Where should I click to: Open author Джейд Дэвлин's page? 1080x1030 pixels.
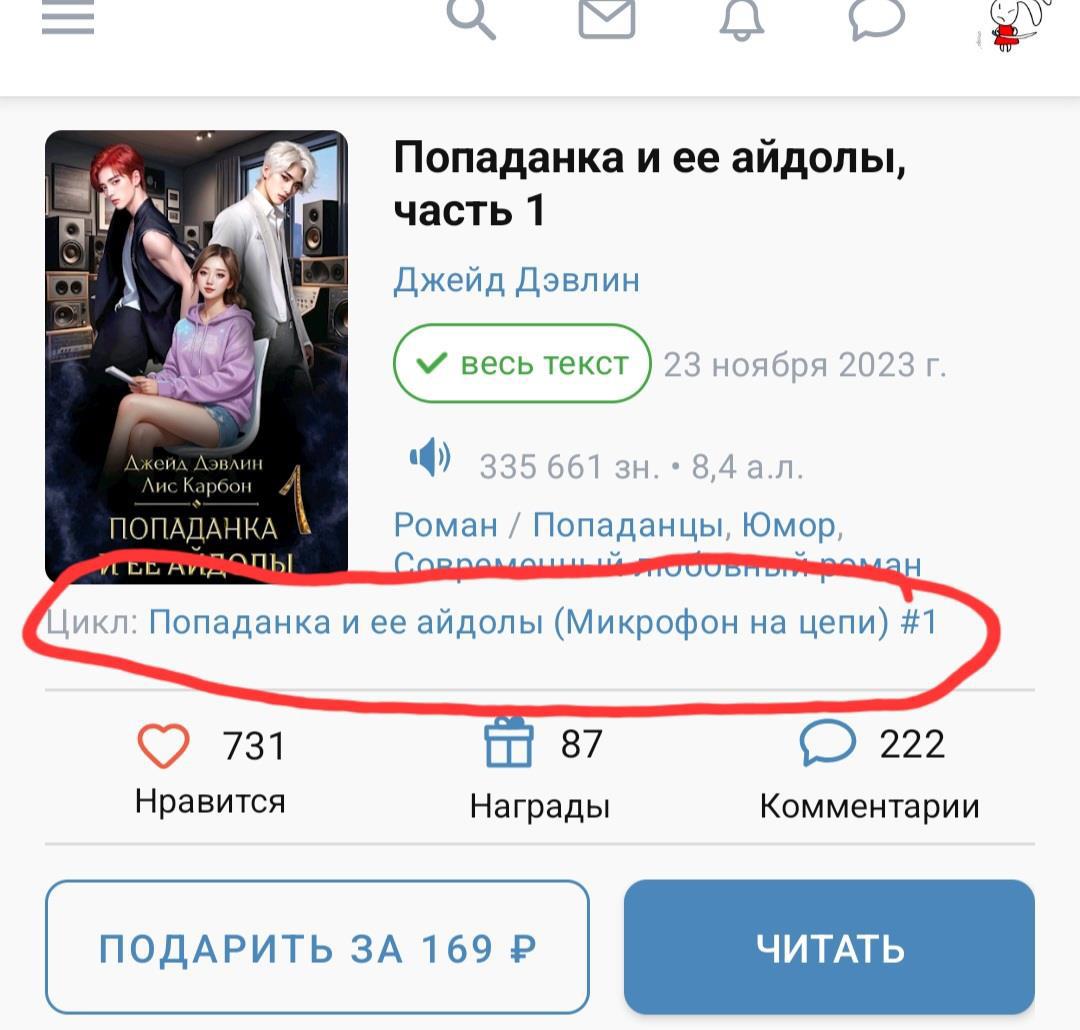(516, 280)
